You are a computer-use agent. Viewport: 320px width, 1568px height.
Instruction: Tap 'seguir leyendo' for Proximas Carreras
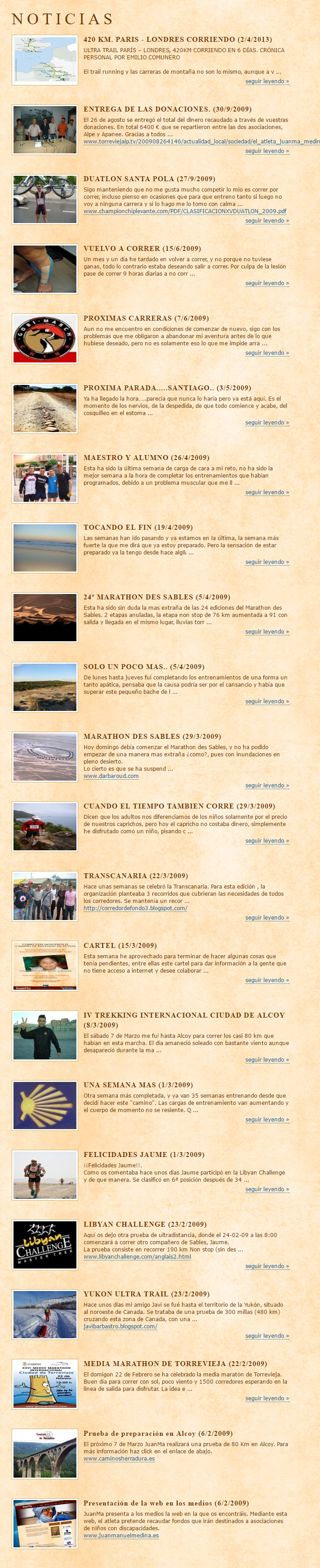point(267,353)
